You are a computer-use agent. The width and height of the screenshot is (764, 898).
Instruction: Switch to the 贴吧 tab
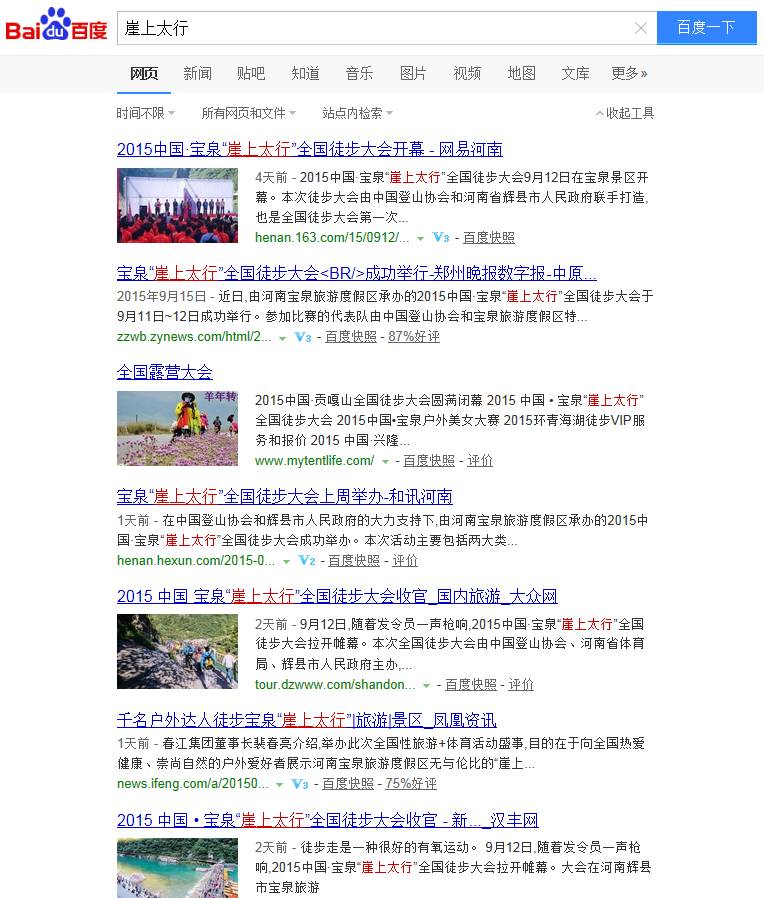pos(251,73)
